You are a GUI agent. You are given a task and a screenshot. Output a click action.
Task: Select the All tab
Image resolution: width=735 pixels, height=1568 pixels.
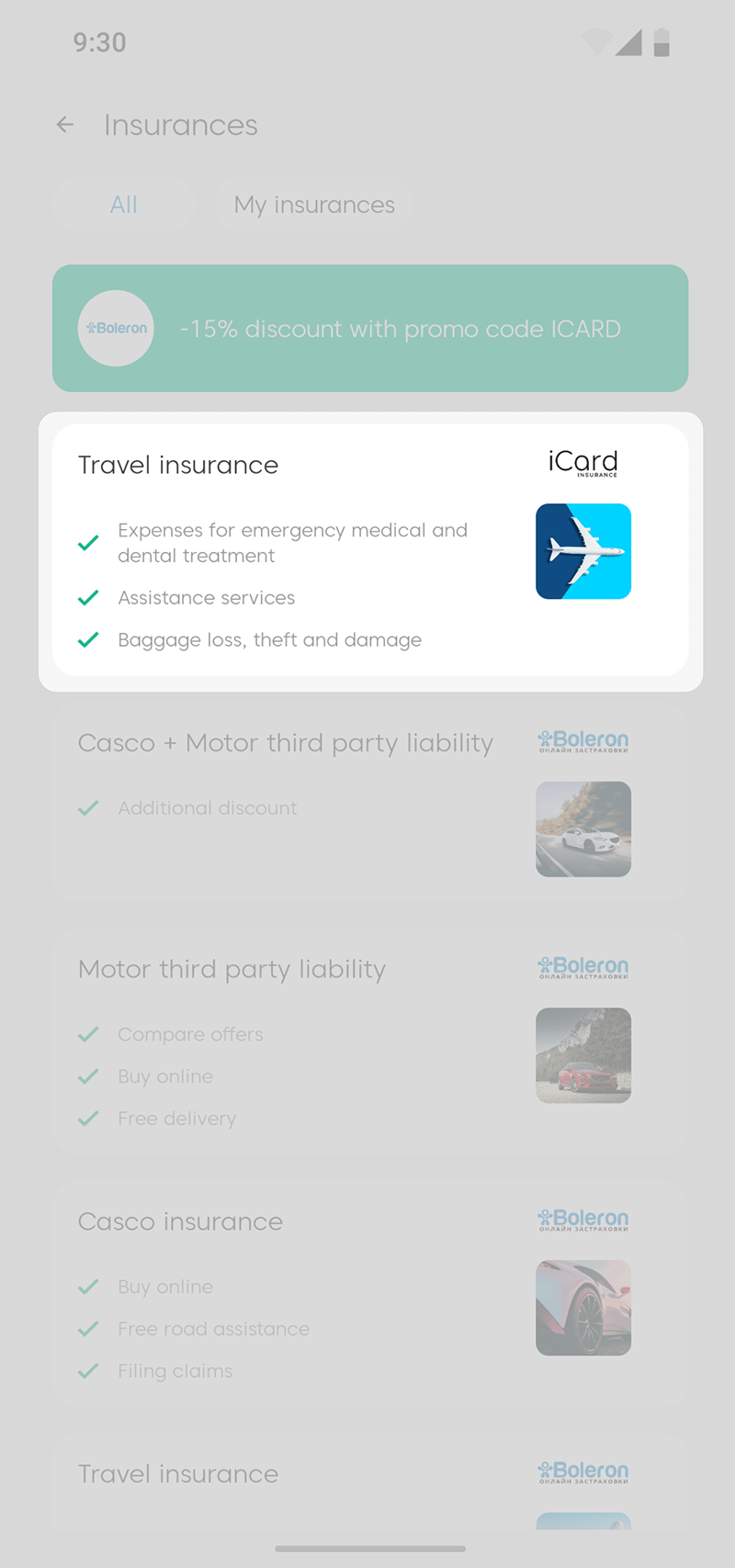pyautogui.click(x=124, y=205)
